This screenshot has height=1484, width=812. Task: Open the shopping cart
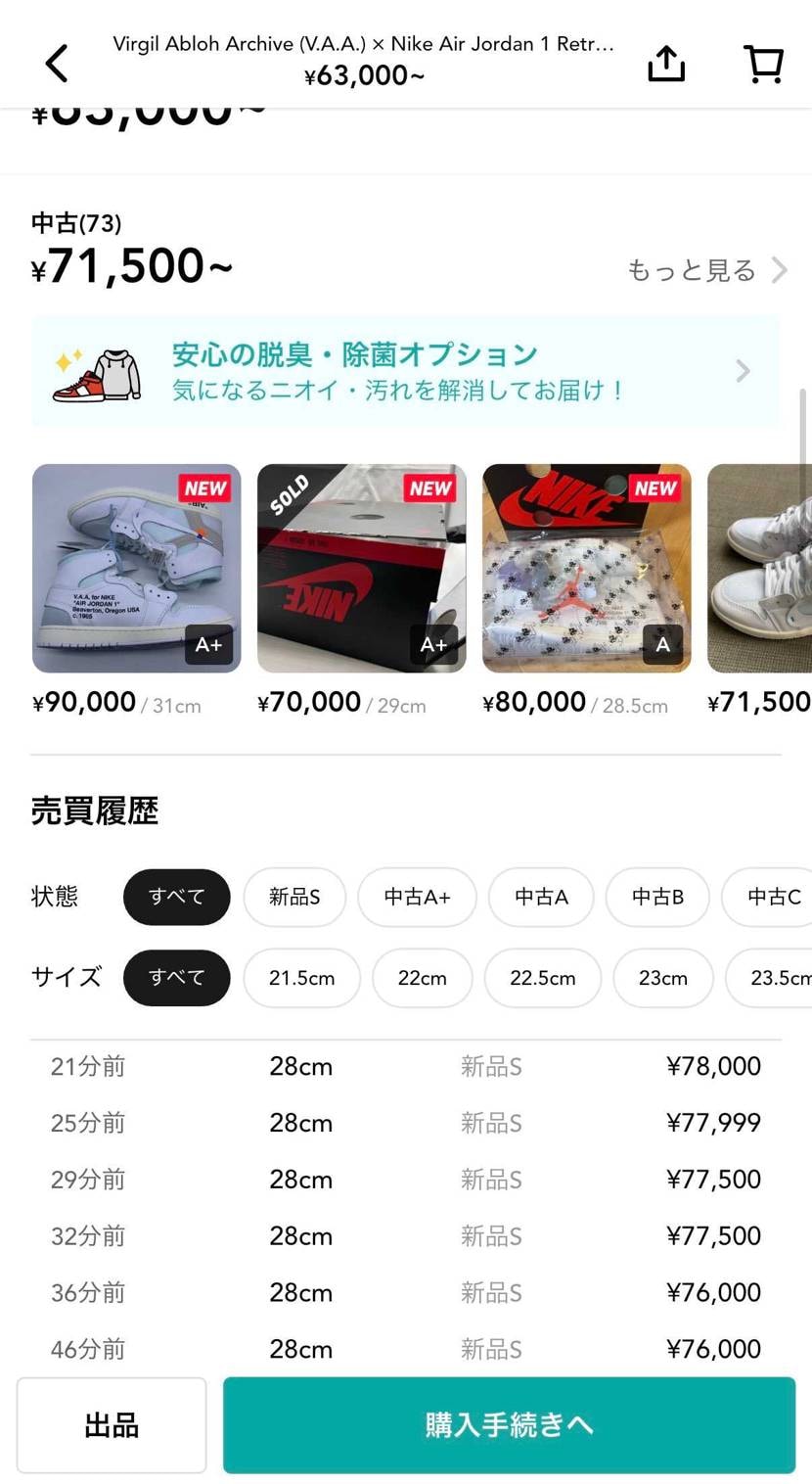[762, 63]
